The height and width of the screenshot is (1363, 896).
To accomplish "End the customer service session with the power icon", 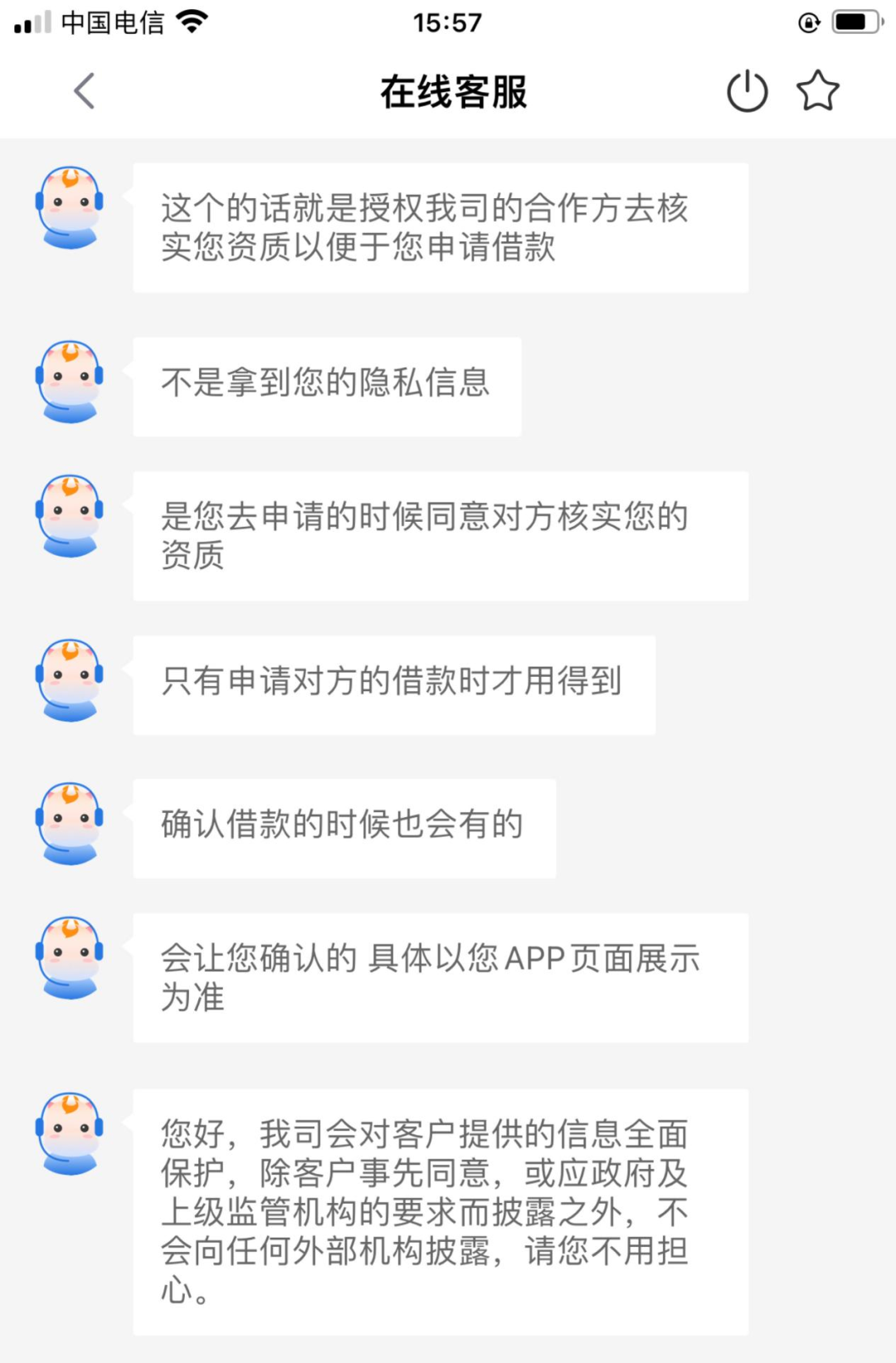I will pyautogui.click(x=747, y=91).
